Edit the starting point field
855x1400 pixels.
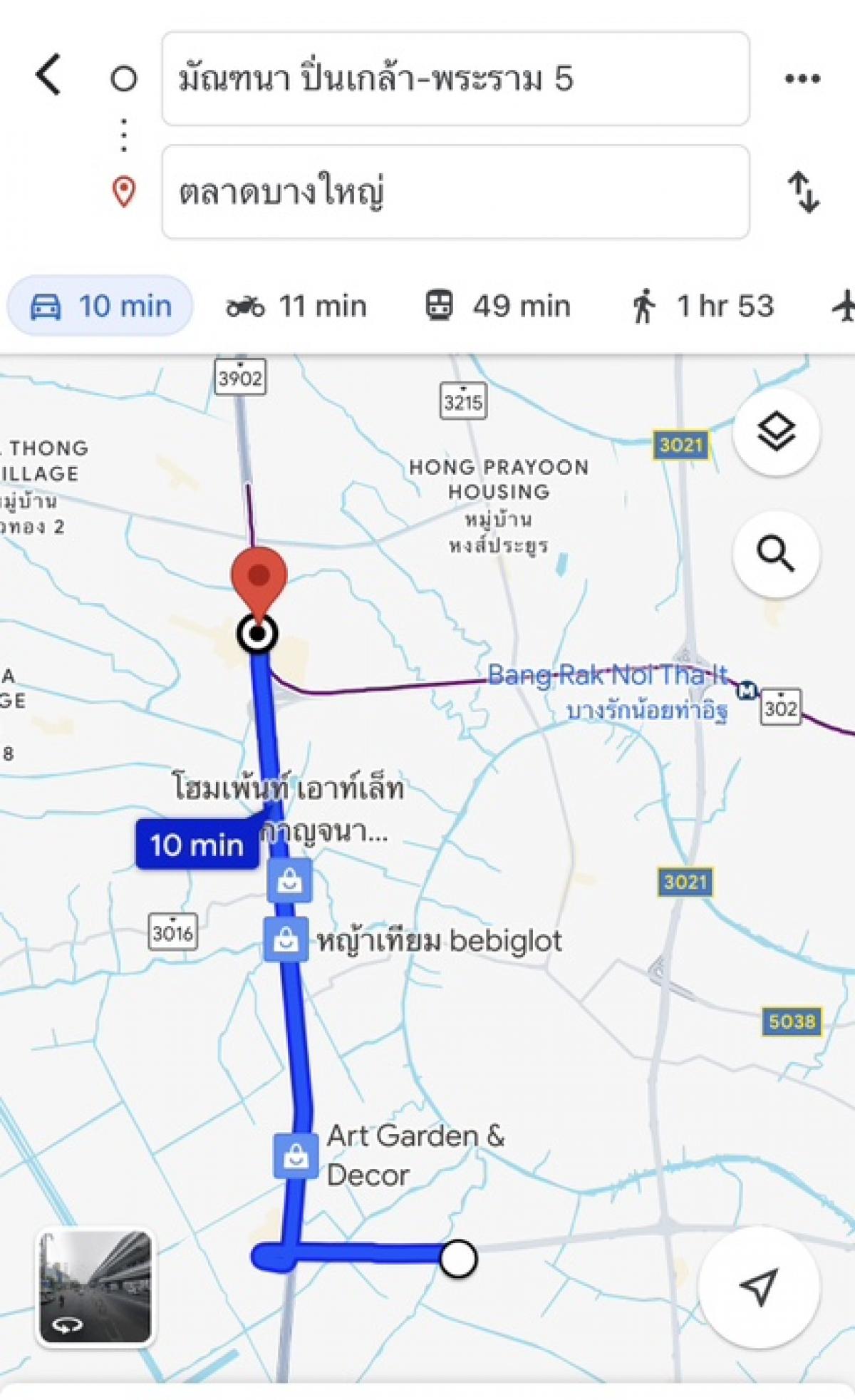point(455,78)
